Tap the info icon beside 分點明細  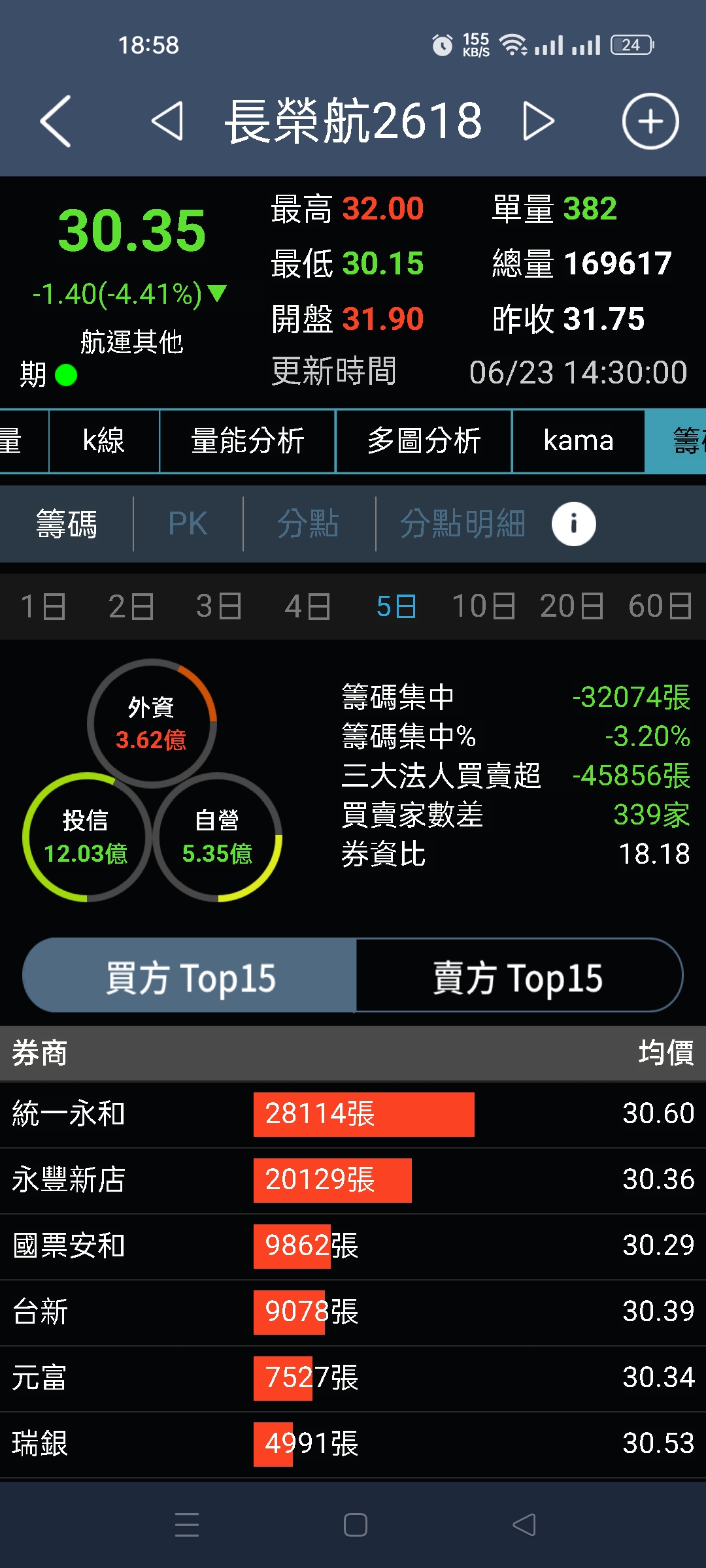573,524
